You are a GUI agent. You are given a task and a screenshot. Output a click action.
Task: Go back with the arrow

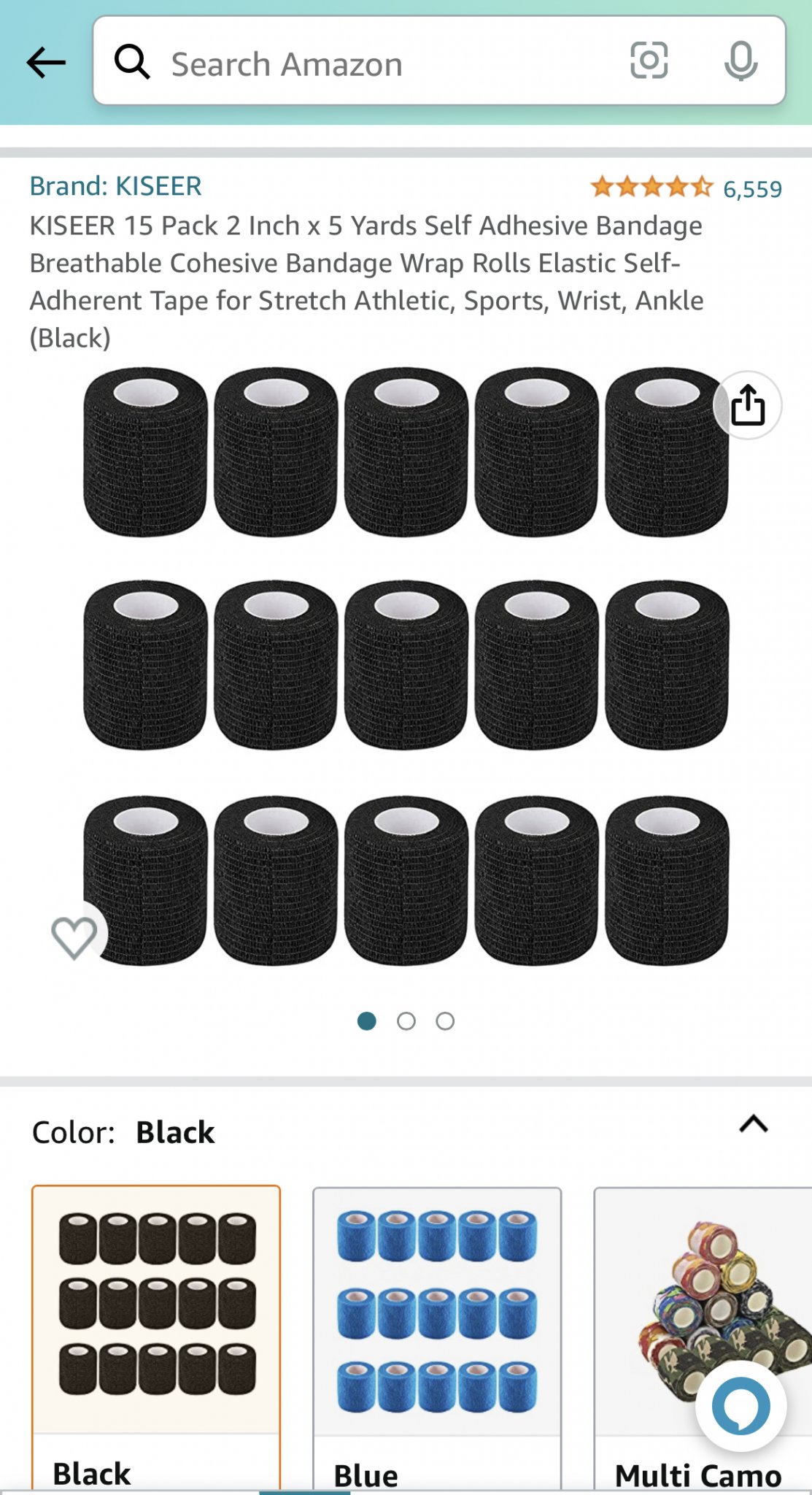46,63
